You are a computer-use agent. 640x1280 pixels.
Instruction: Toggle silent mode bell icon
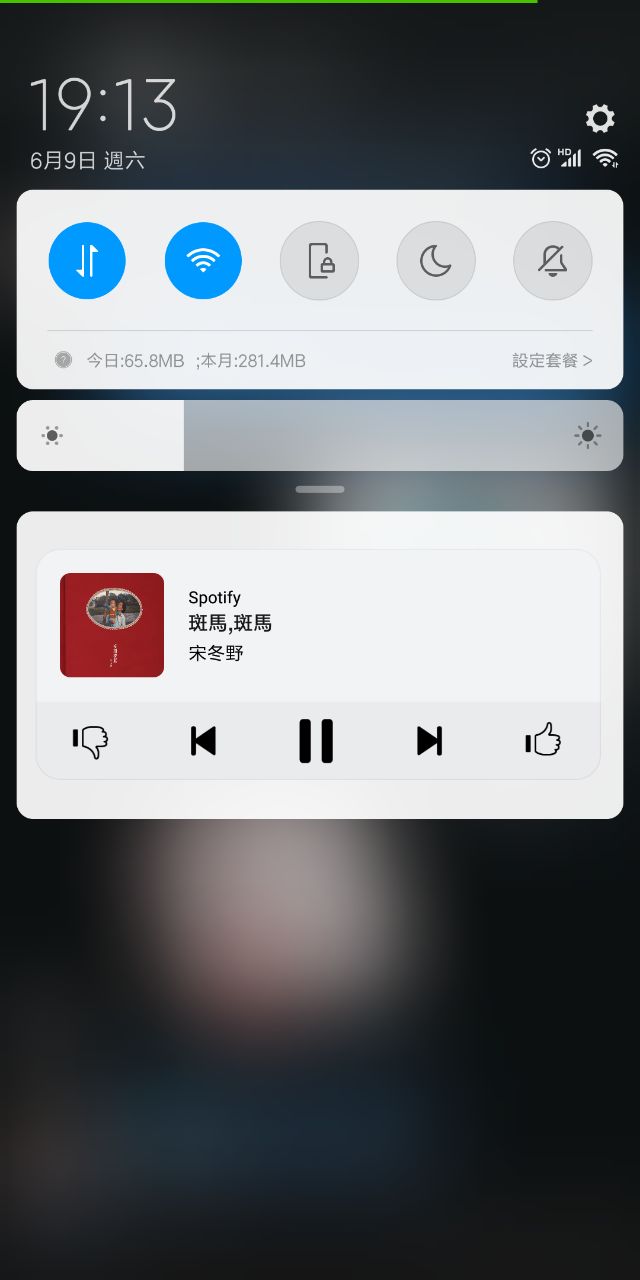552,261
